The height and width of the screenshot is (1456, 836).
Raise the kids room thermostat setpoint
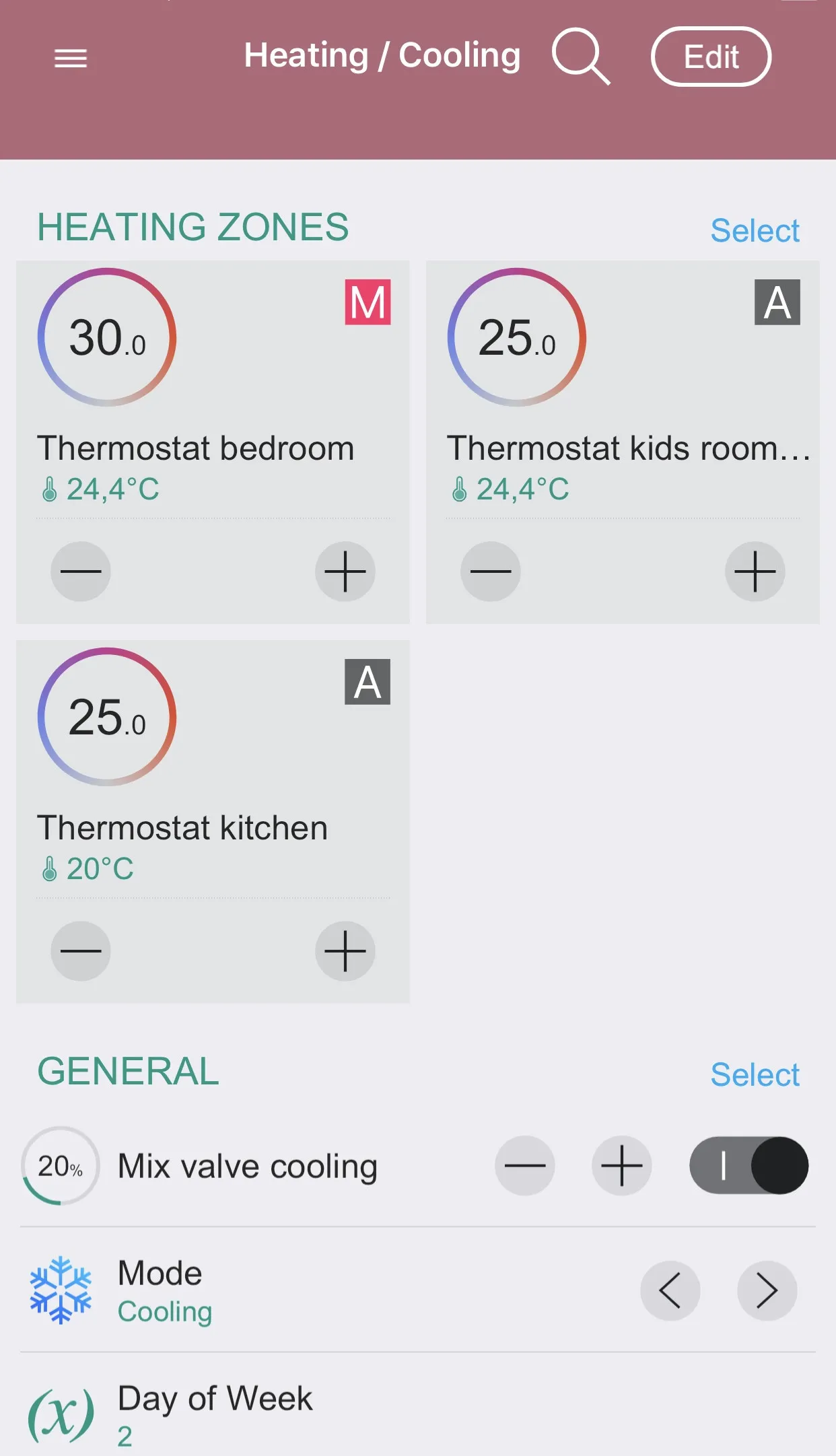(755, 571)
